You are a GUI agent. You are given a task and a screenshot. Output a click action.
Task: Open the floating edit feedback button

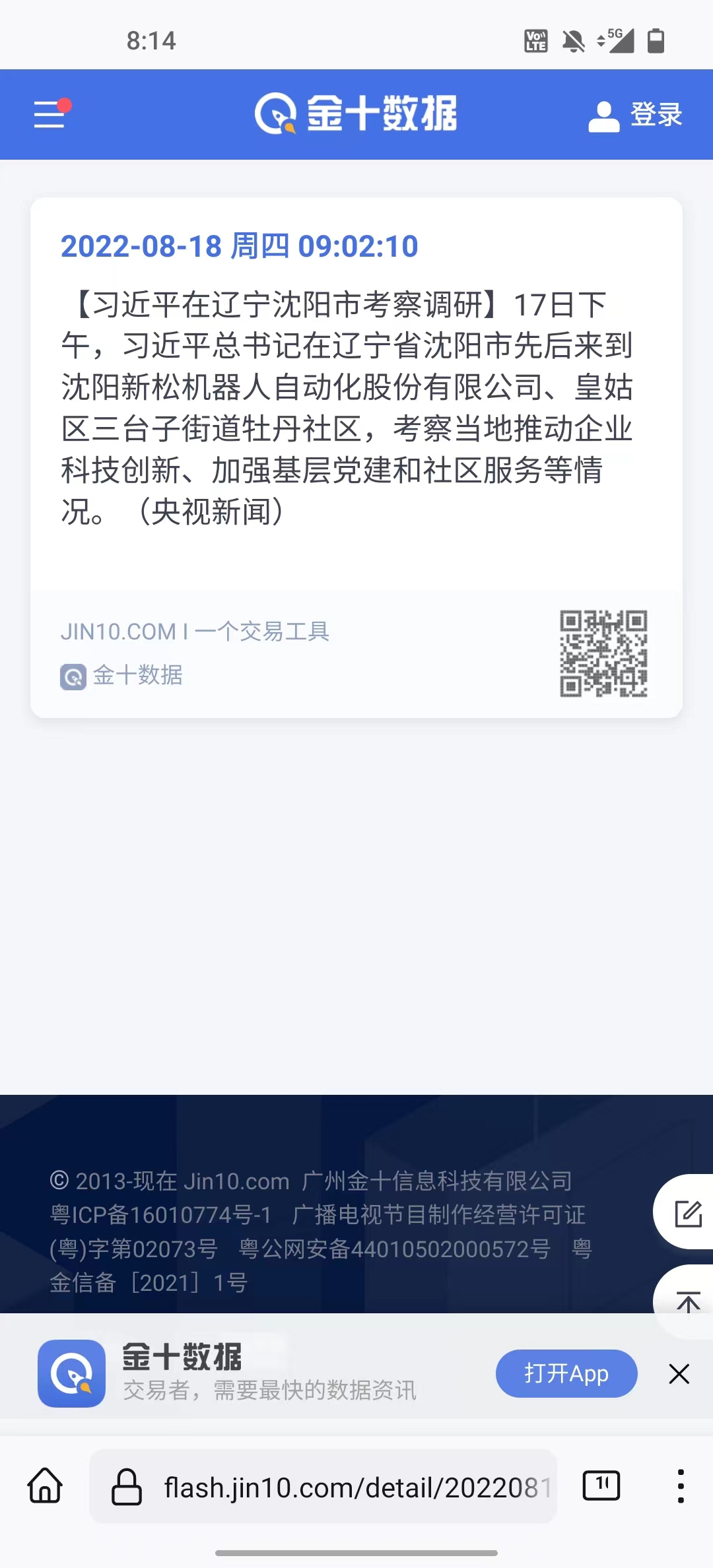tap(687, 1213)
